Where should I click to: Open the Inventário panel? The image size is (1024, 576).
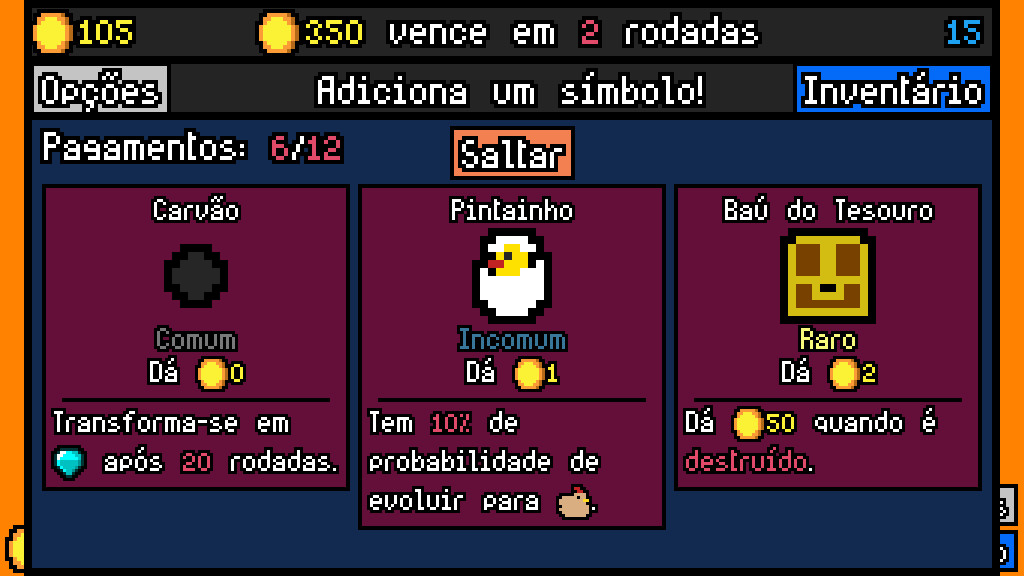pyautogui.click(x=893, y=91)
